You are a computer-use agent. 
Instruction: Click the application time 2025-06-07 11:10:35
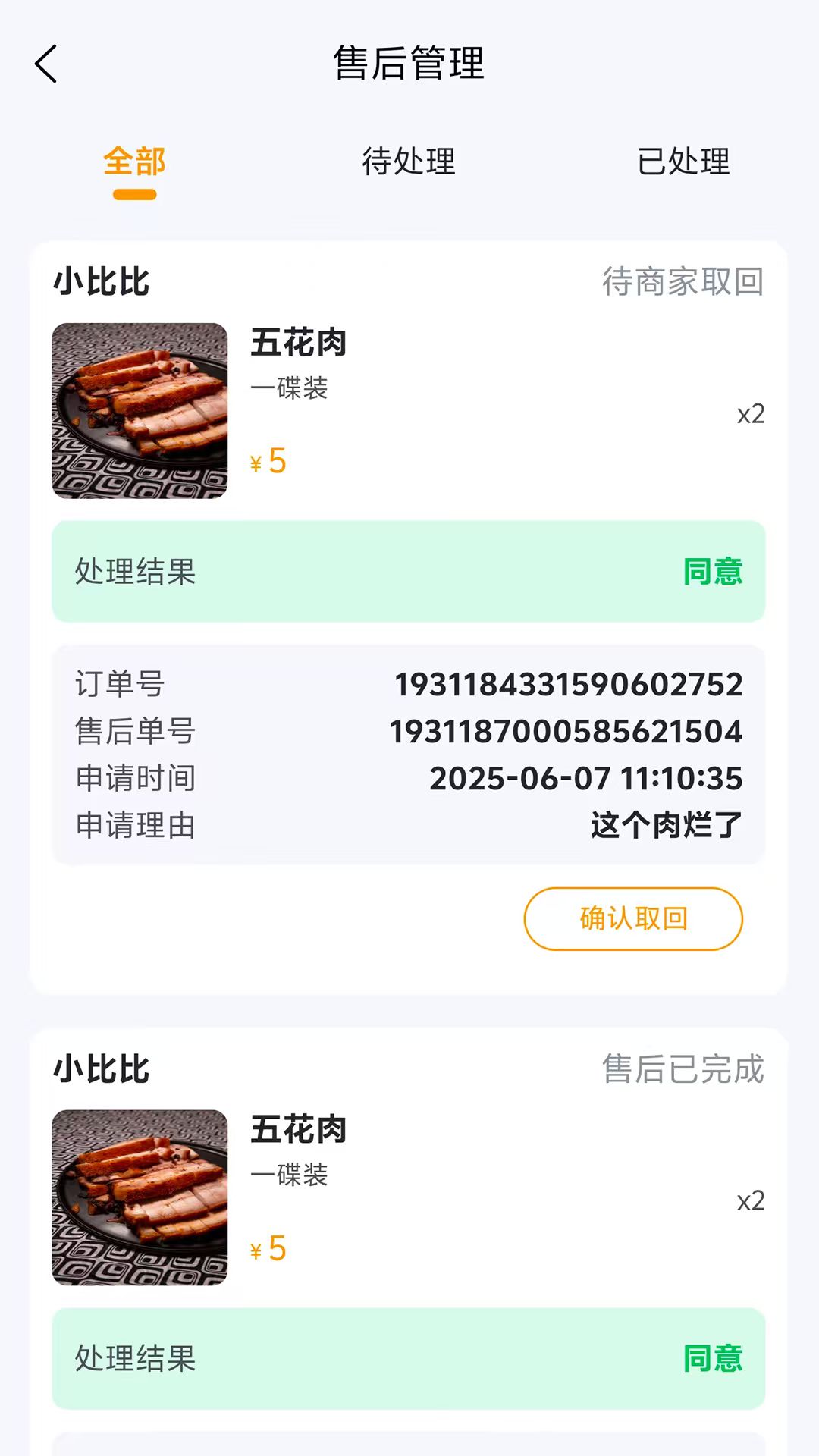tap(588, 778)
